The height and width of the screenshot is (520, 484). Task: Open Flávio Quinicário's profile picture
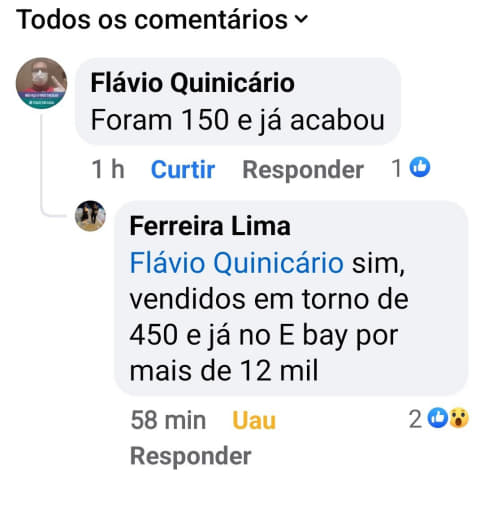(x=41, y=83)
